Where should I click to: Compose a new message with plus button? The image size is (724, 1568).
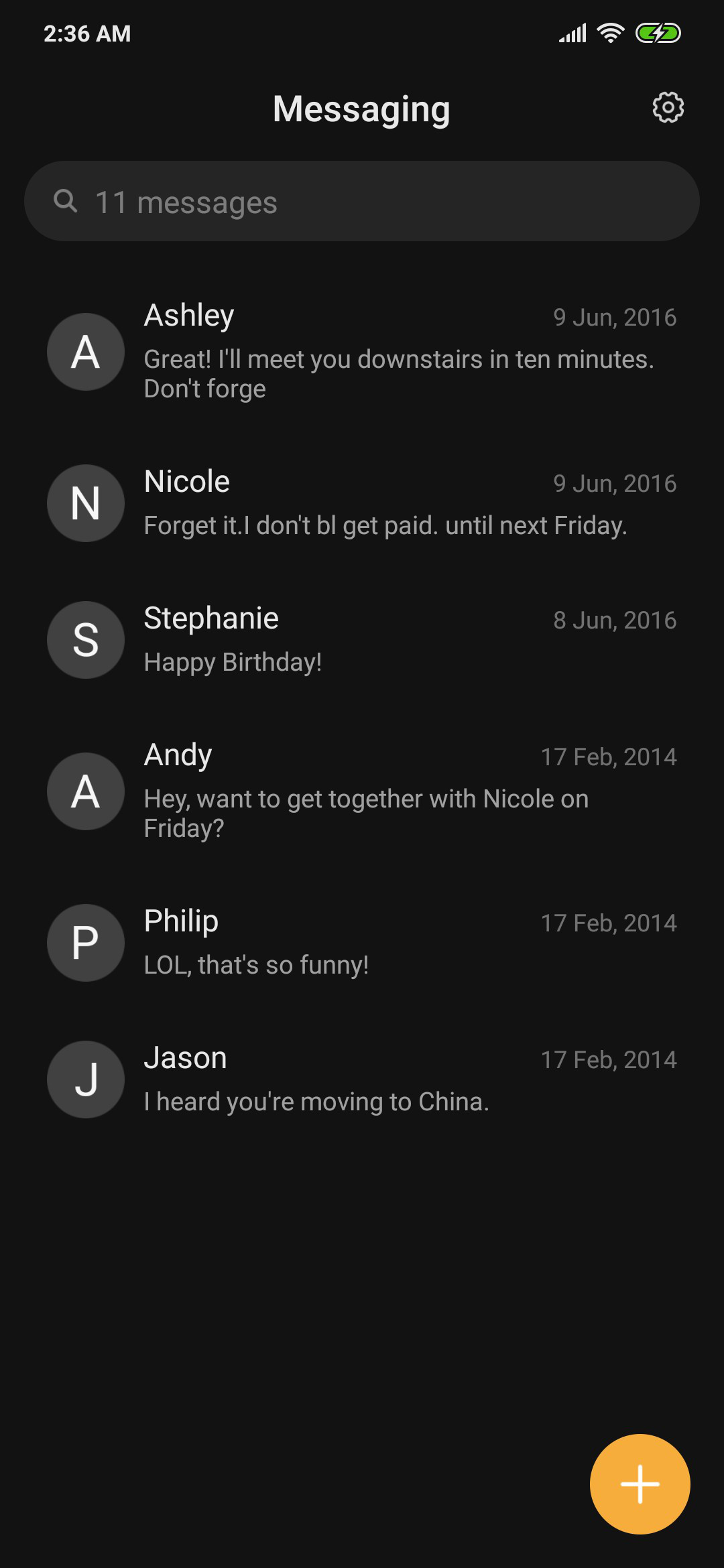(x=640, y=1484)
